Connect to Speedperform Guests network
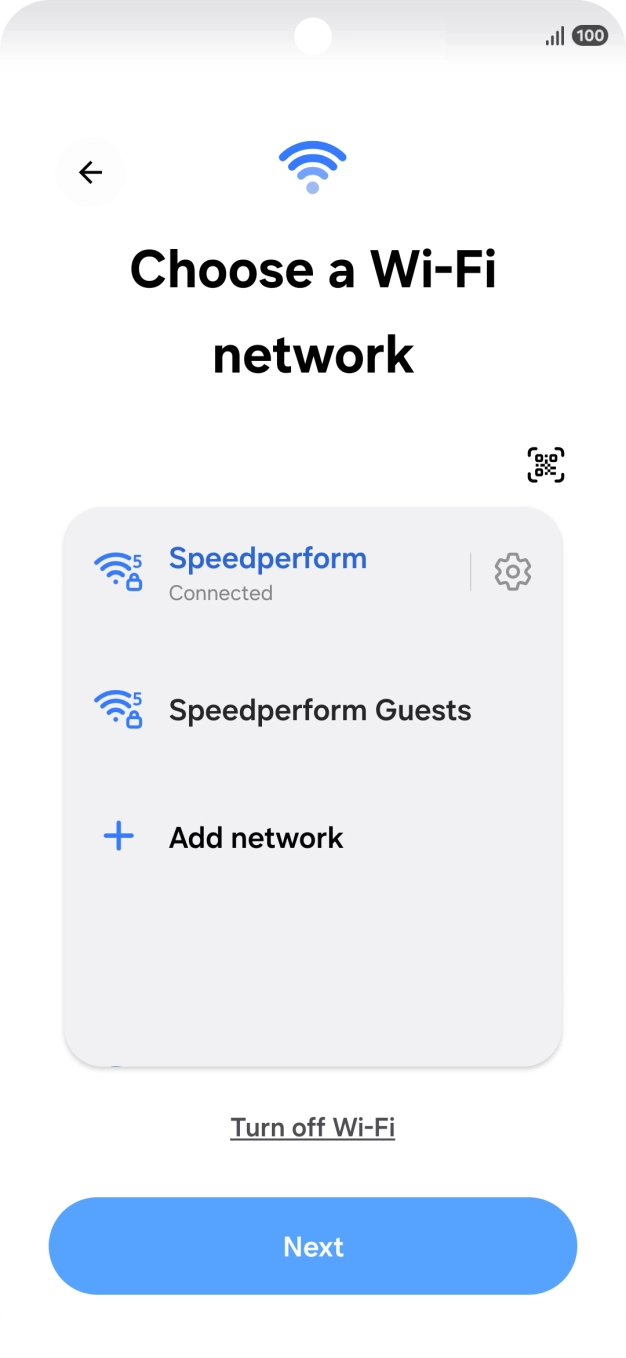Image resolution: width=626 pixels, height=1358 pixels. [x=319, y=711]
